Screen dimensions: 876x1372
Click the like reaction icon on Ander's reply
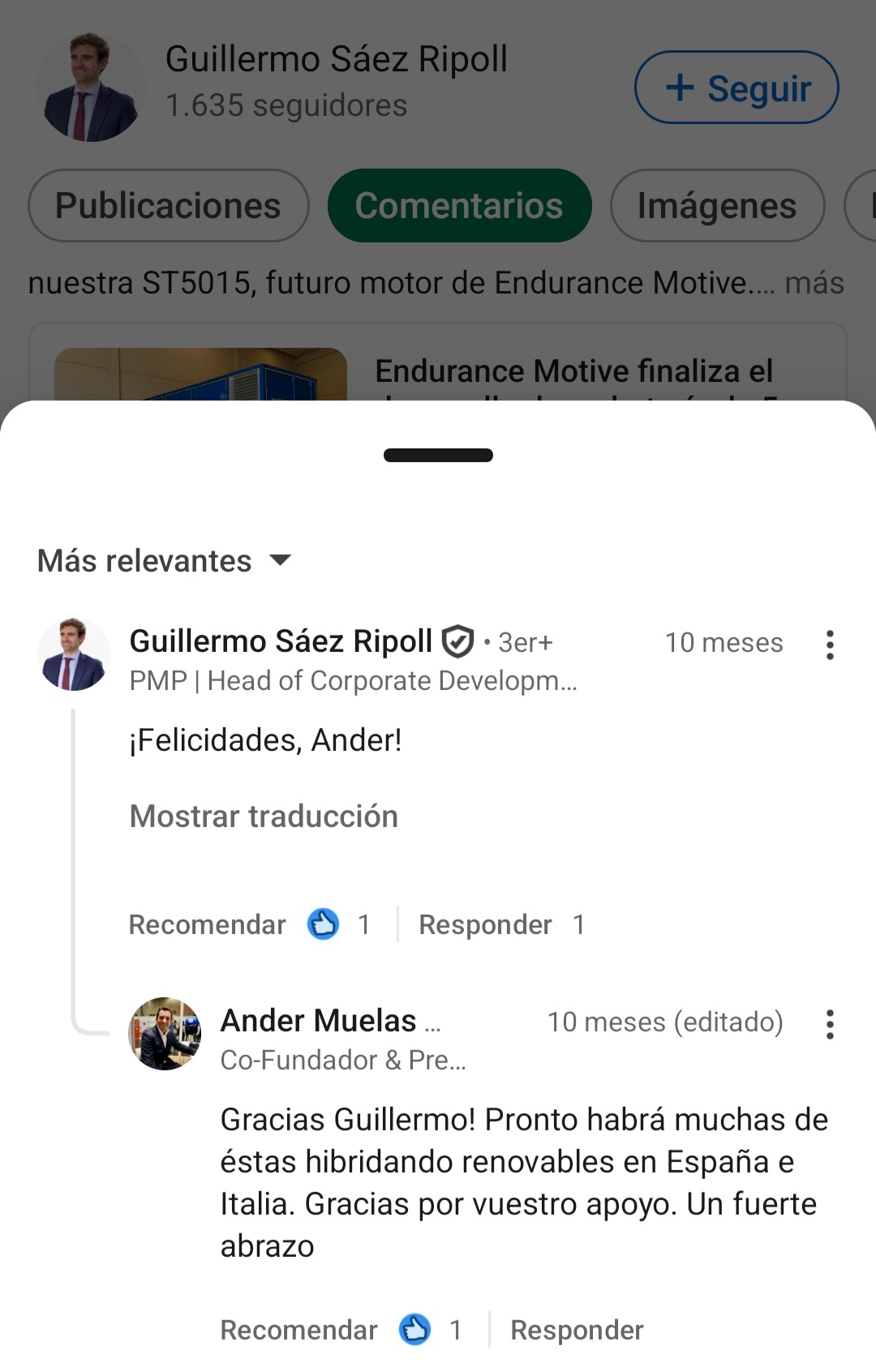pos(414,1330)
